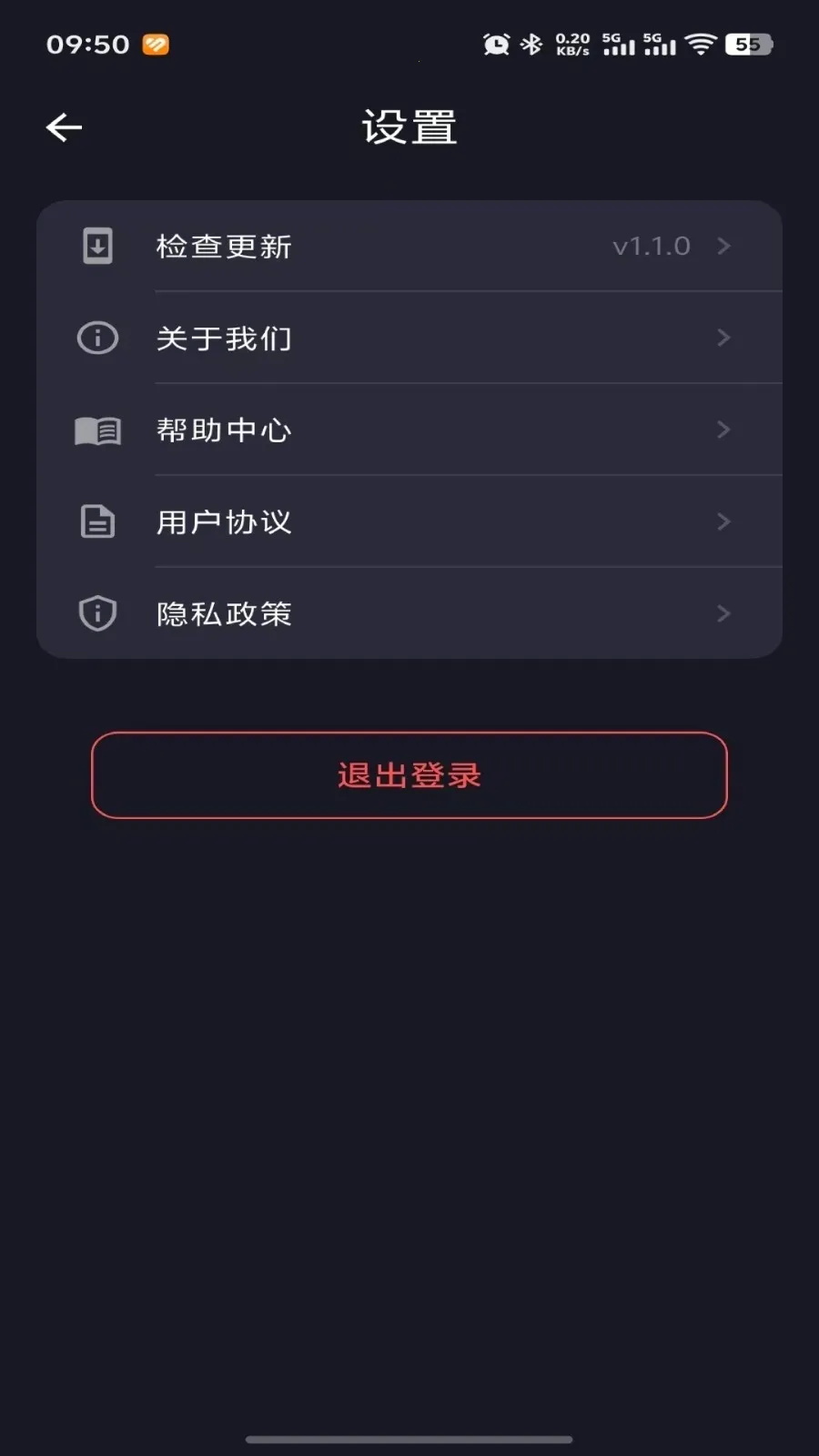Open the 关于我们 row
The height and width of the screenshot is (1456, 819).
pyautogui.click(x=409, y=338)
